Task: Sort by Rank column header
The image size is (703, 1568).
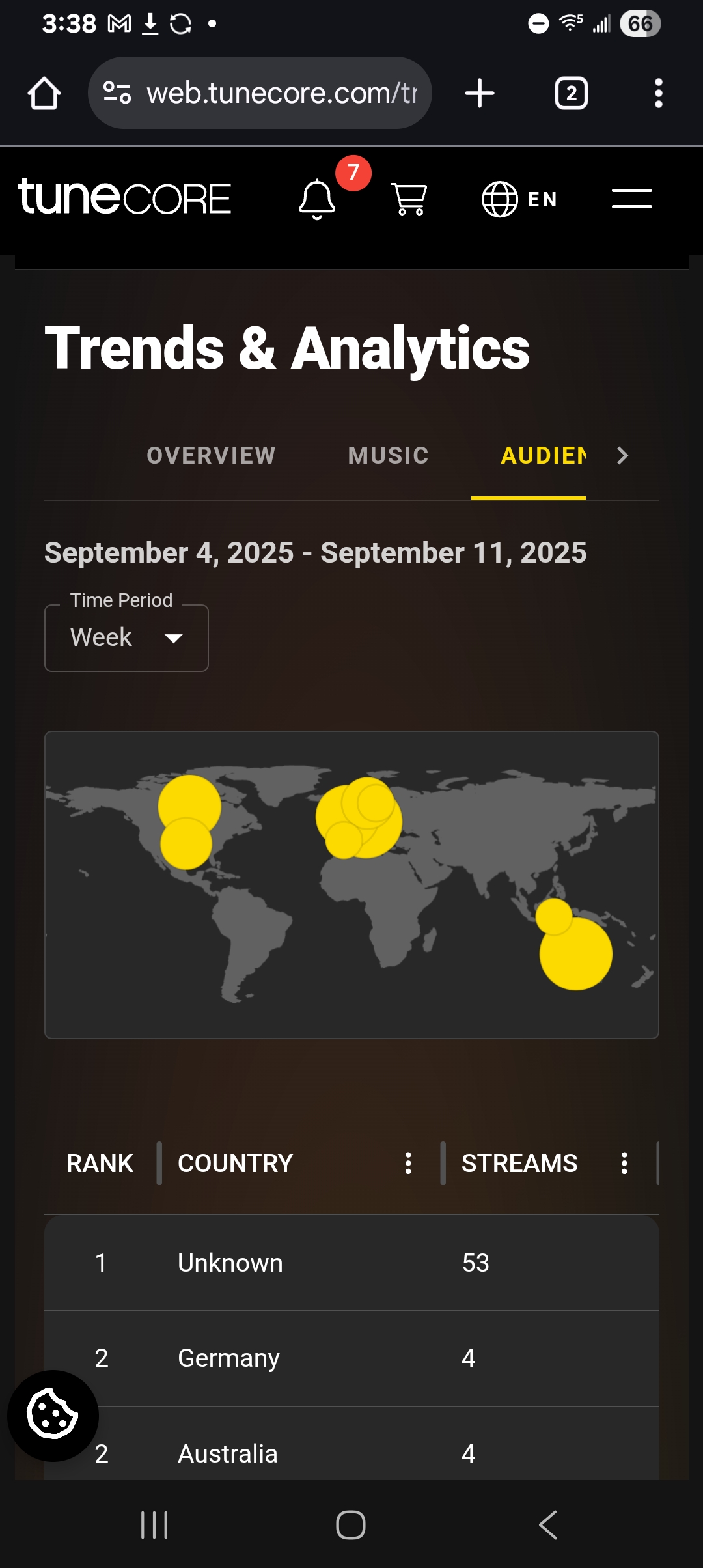Action: click(100, 1163)
